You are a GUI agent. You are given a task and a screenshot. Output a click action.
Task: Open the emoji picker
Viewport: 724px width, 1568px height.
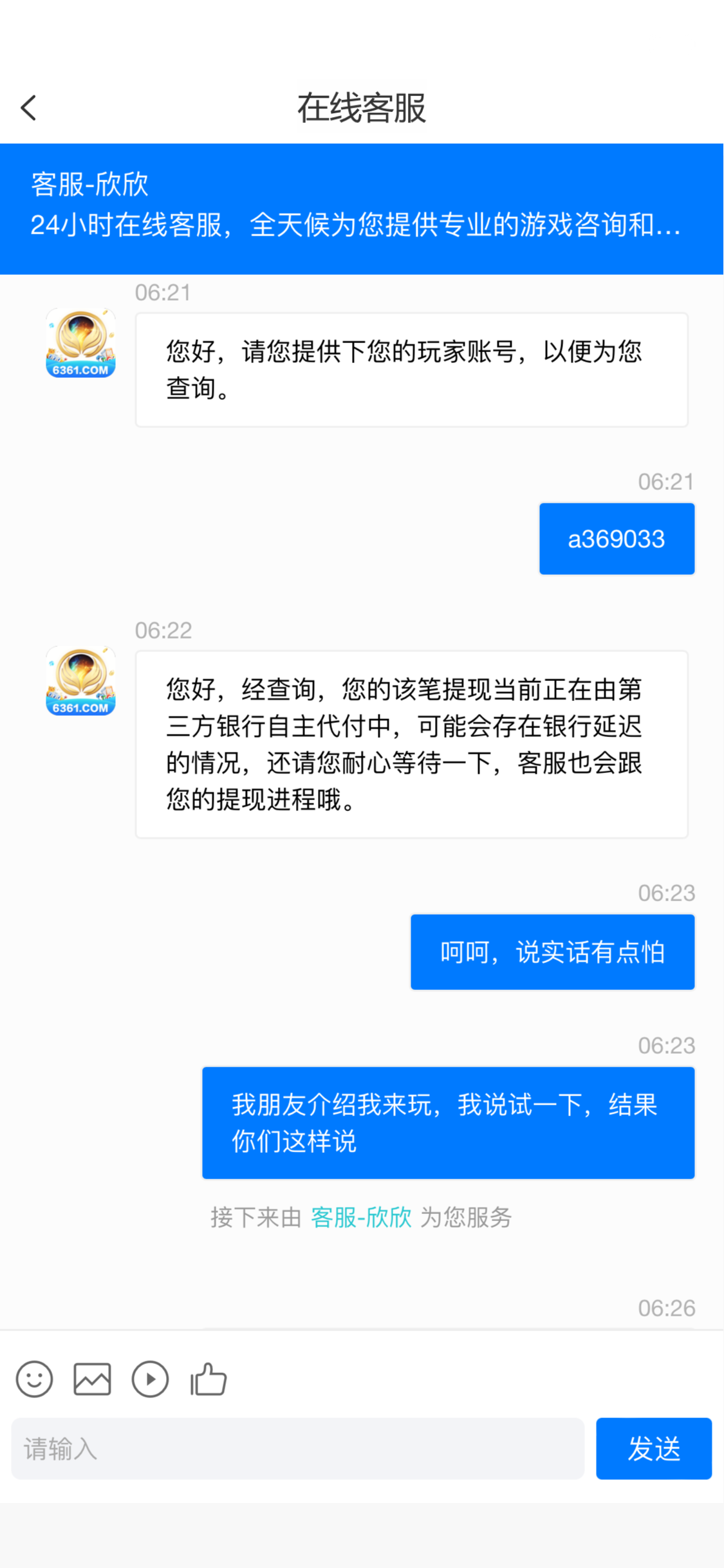pos(34,1379)
